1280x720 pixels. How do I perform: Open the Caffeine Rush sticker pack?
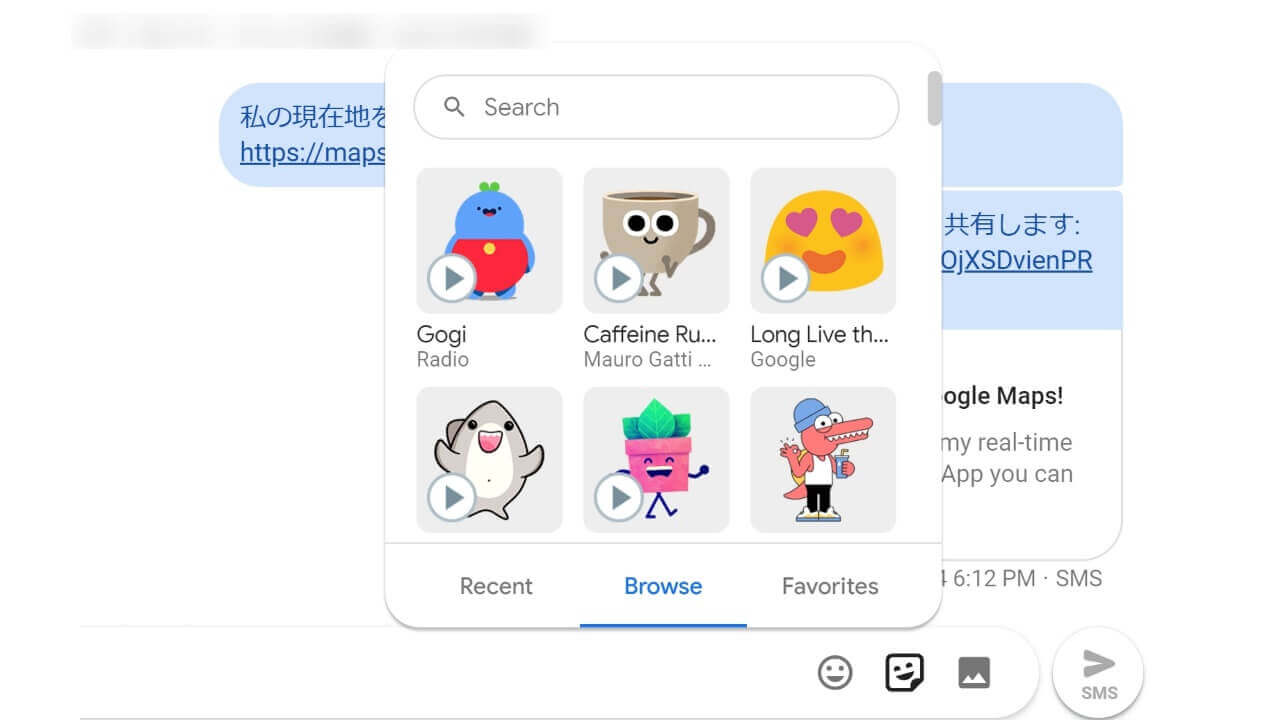coord(656,241)
